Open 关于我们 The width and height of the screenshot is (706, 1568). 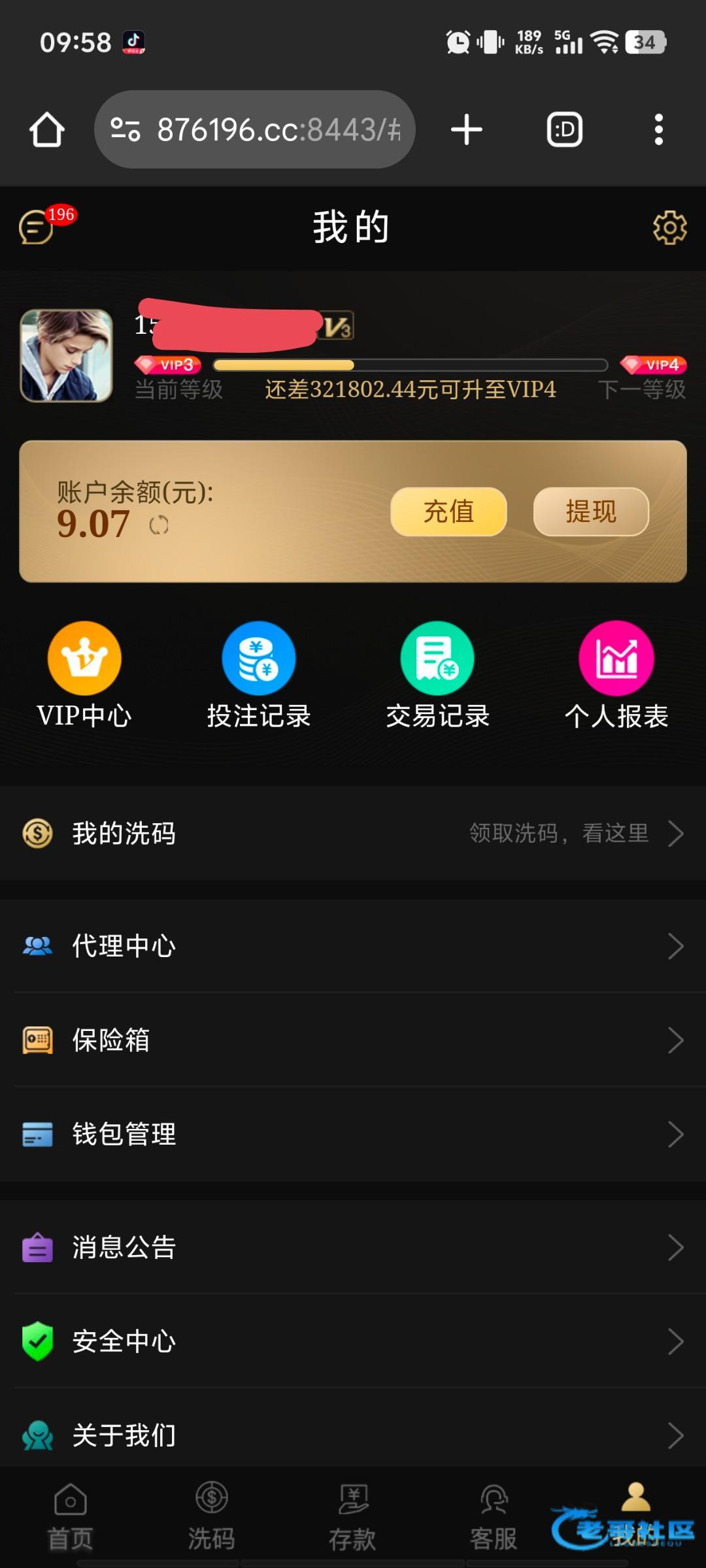353,1435
